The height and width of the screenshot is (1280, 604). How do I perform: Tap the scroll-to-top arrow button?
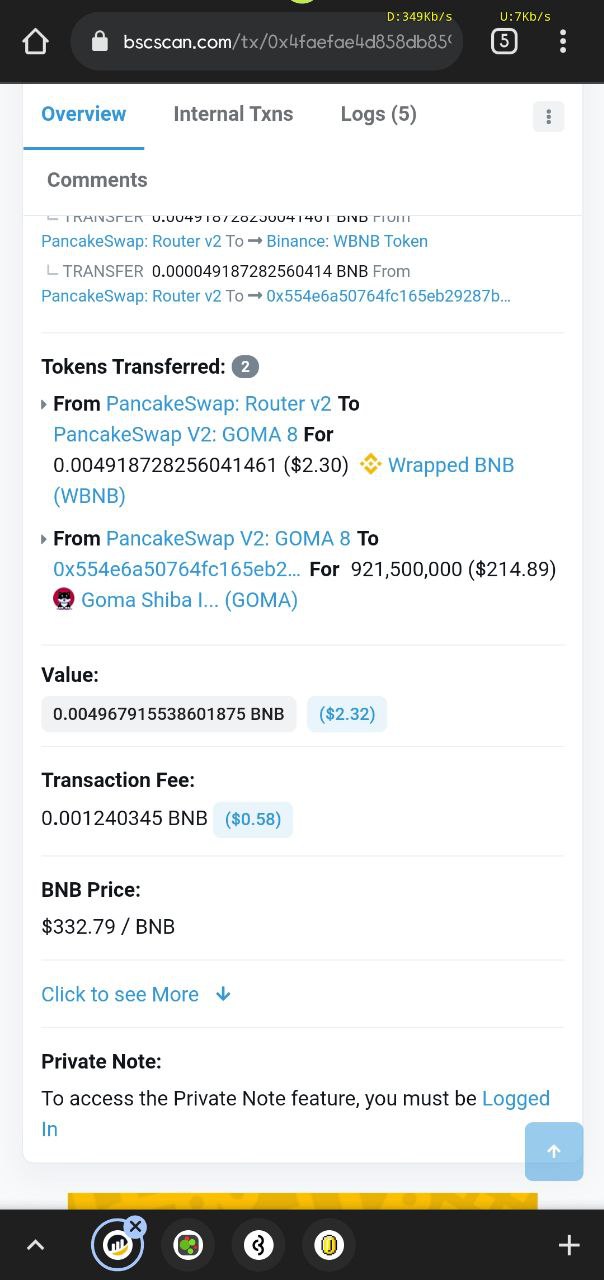point(554,1151)
